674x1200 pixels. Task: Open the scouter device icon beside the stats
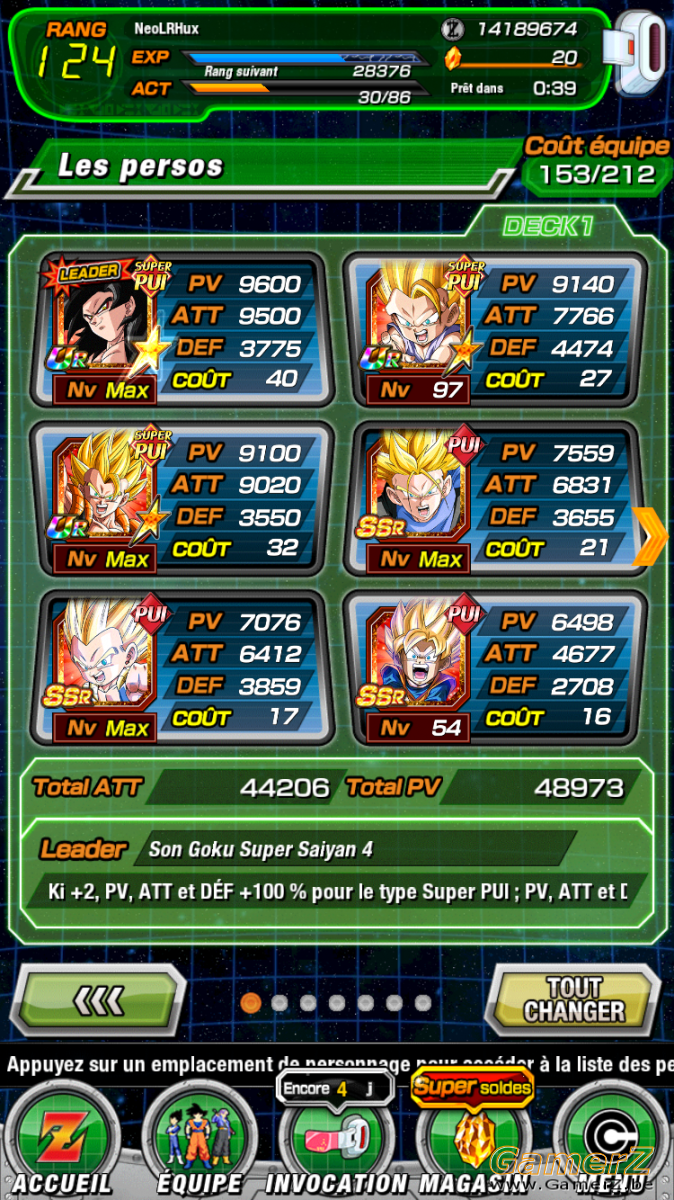pos(641,56)
